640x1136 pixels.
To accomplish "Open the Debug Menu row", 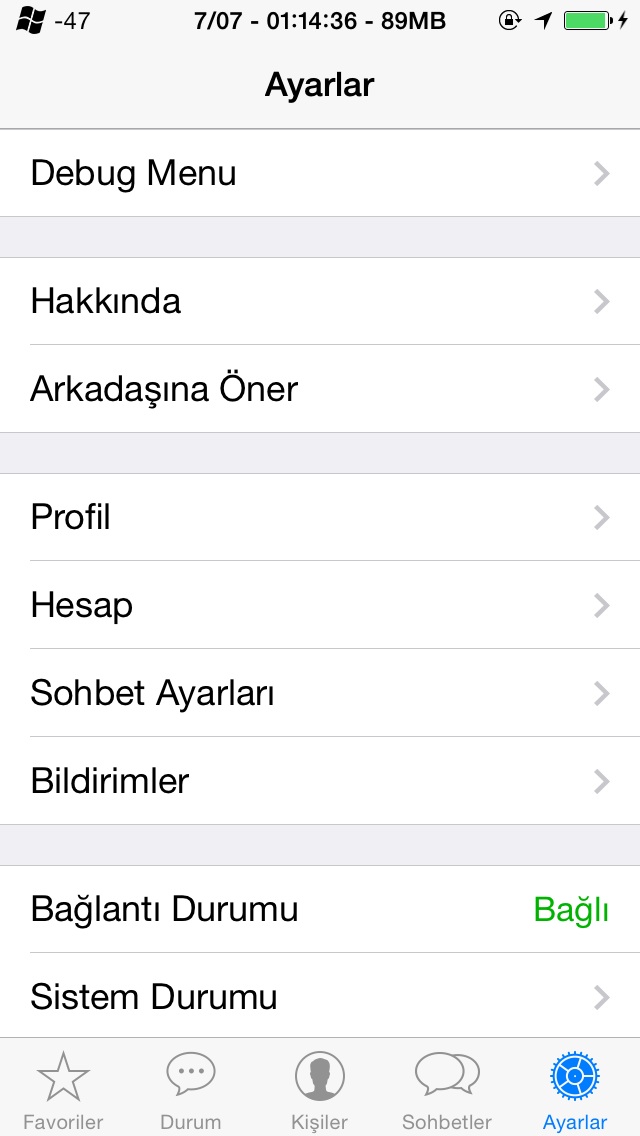I will (x=320, y=173).
